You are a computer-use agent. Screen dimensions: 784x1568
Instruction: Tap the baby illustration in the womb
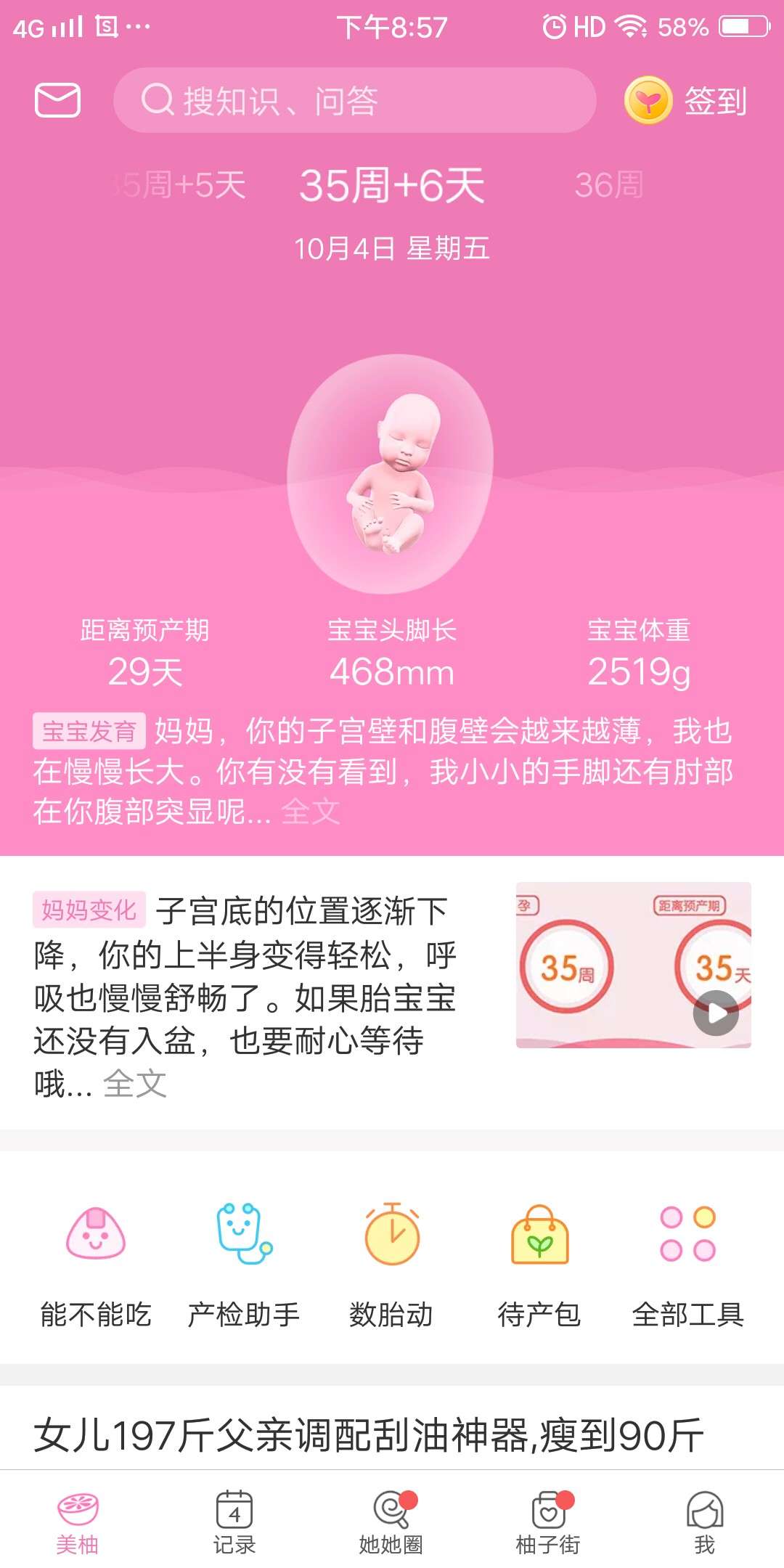pyautogui.click(x=392, y=472)
